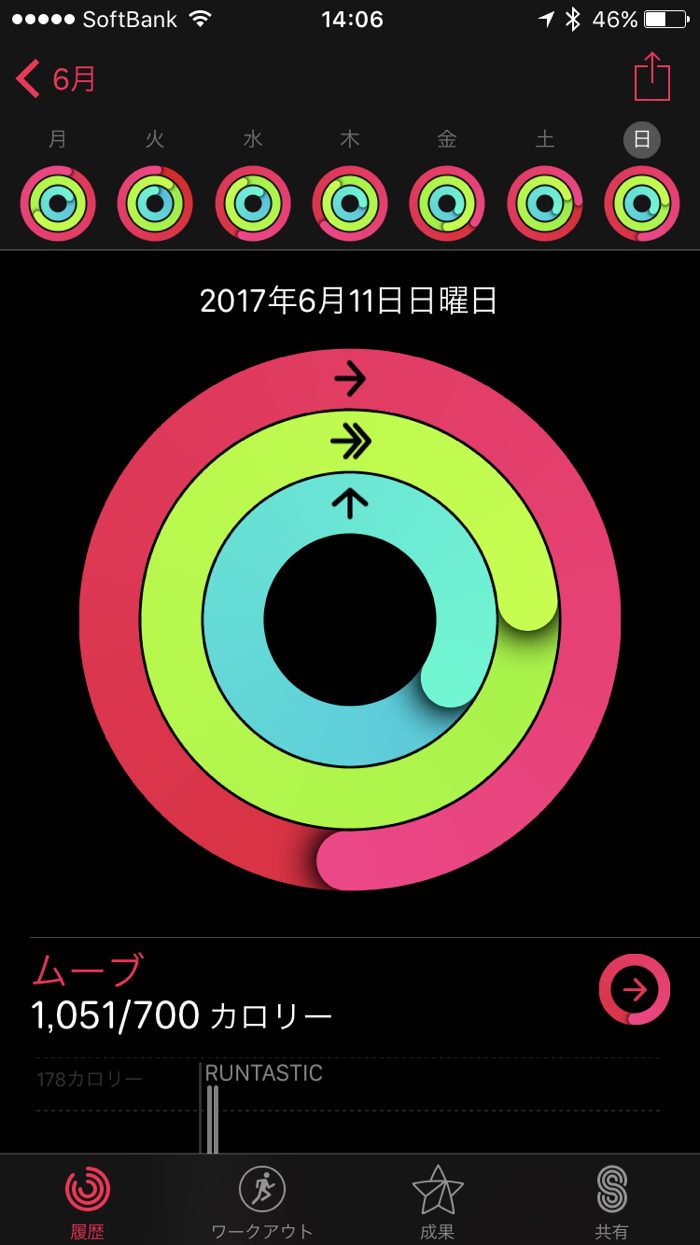The image size is (700, 1245).
Task: Select Monday (月) activity rings
Action: coord(58,203)
